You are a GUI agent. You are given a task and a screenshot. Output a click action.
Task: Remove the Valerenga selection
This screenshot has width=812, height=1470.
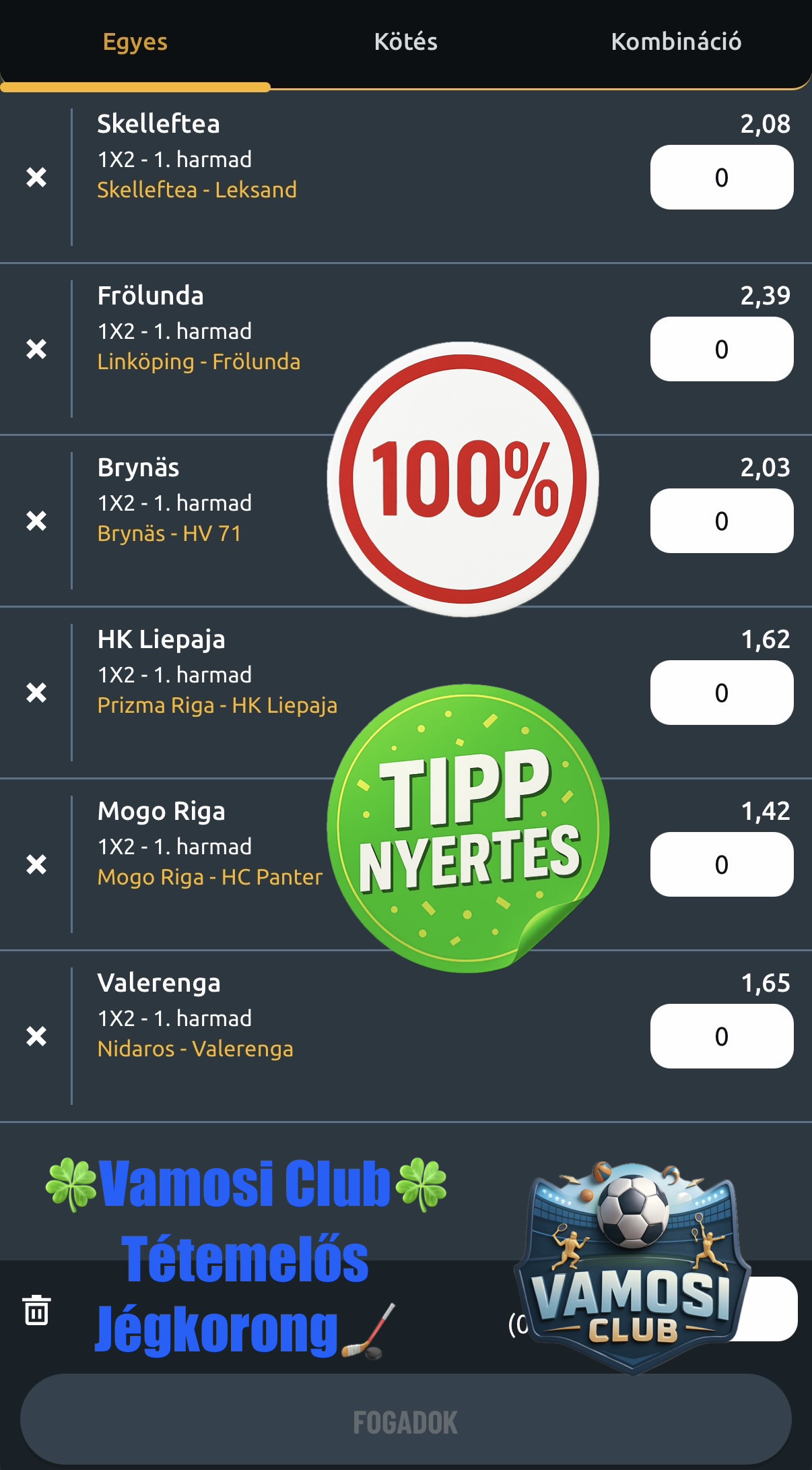(x=36, y=1036)
